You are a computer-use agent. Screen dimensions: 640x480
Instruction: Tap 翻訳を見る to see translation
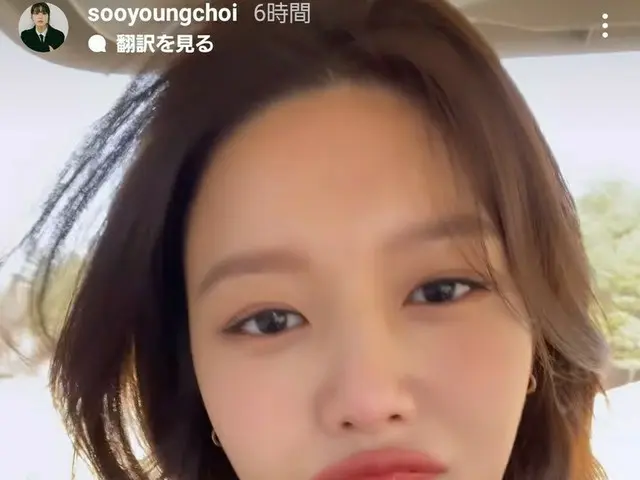point(150,43)
